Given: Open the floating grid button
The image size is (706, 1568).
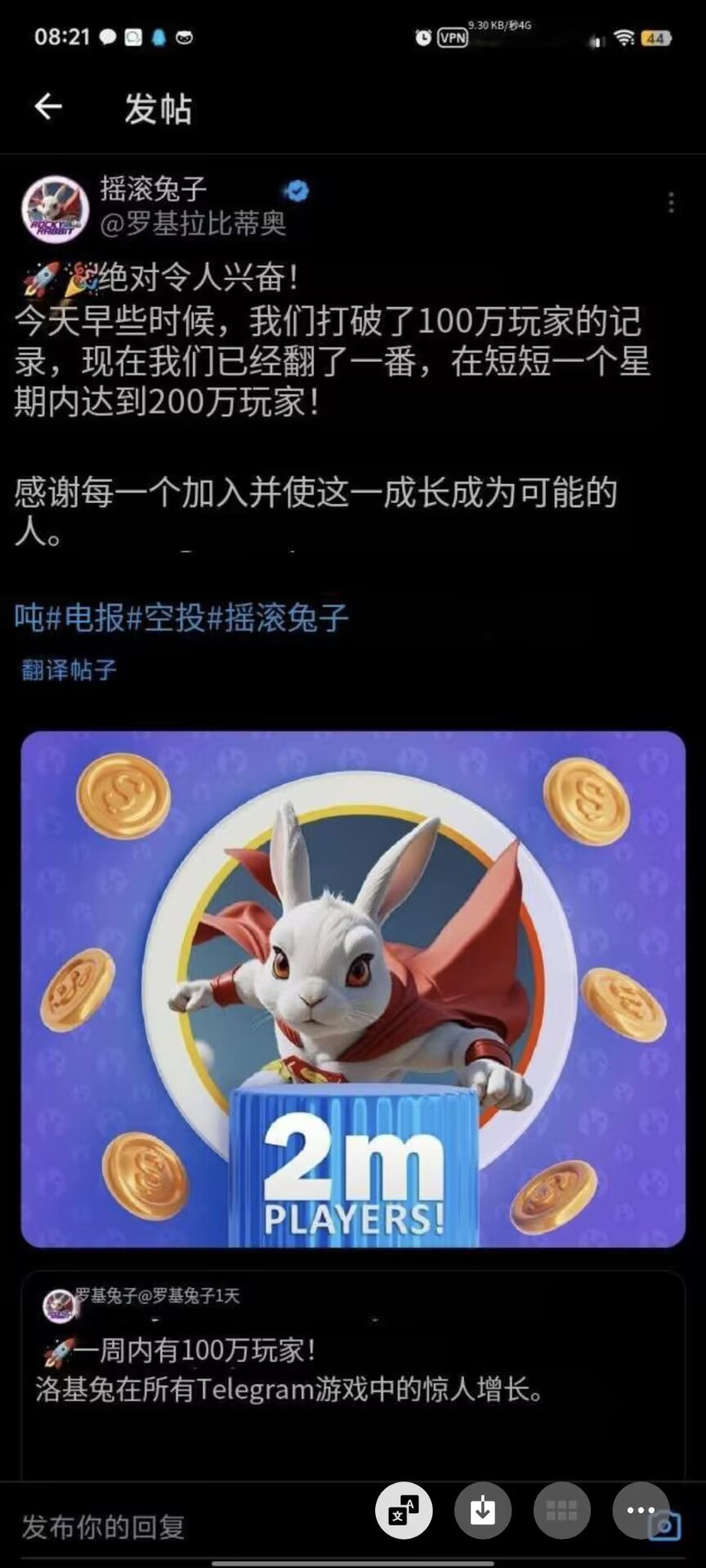Looking at the screenshot, I should (561, 1511).
